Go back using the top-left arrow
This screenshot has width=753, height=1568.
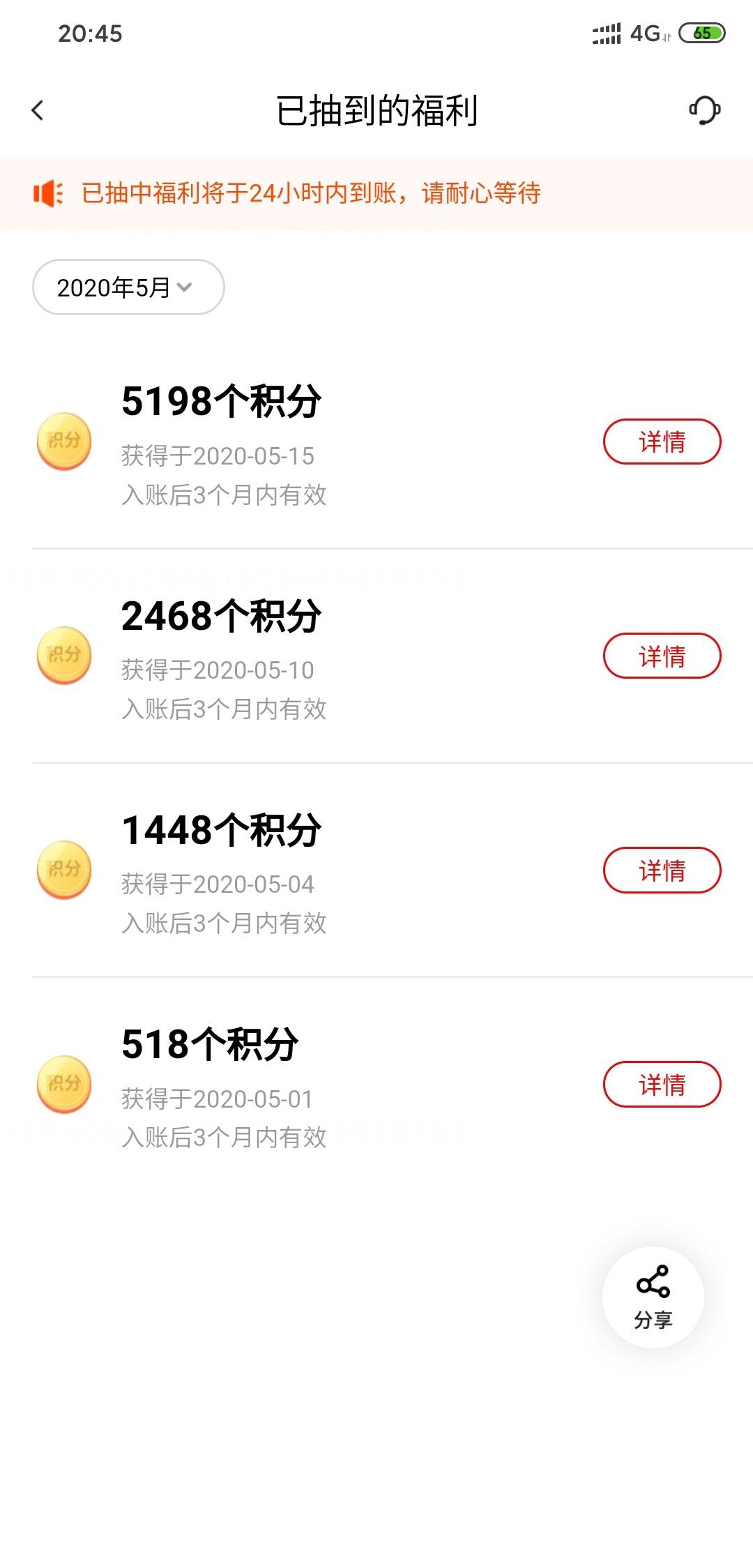(38, 110)
